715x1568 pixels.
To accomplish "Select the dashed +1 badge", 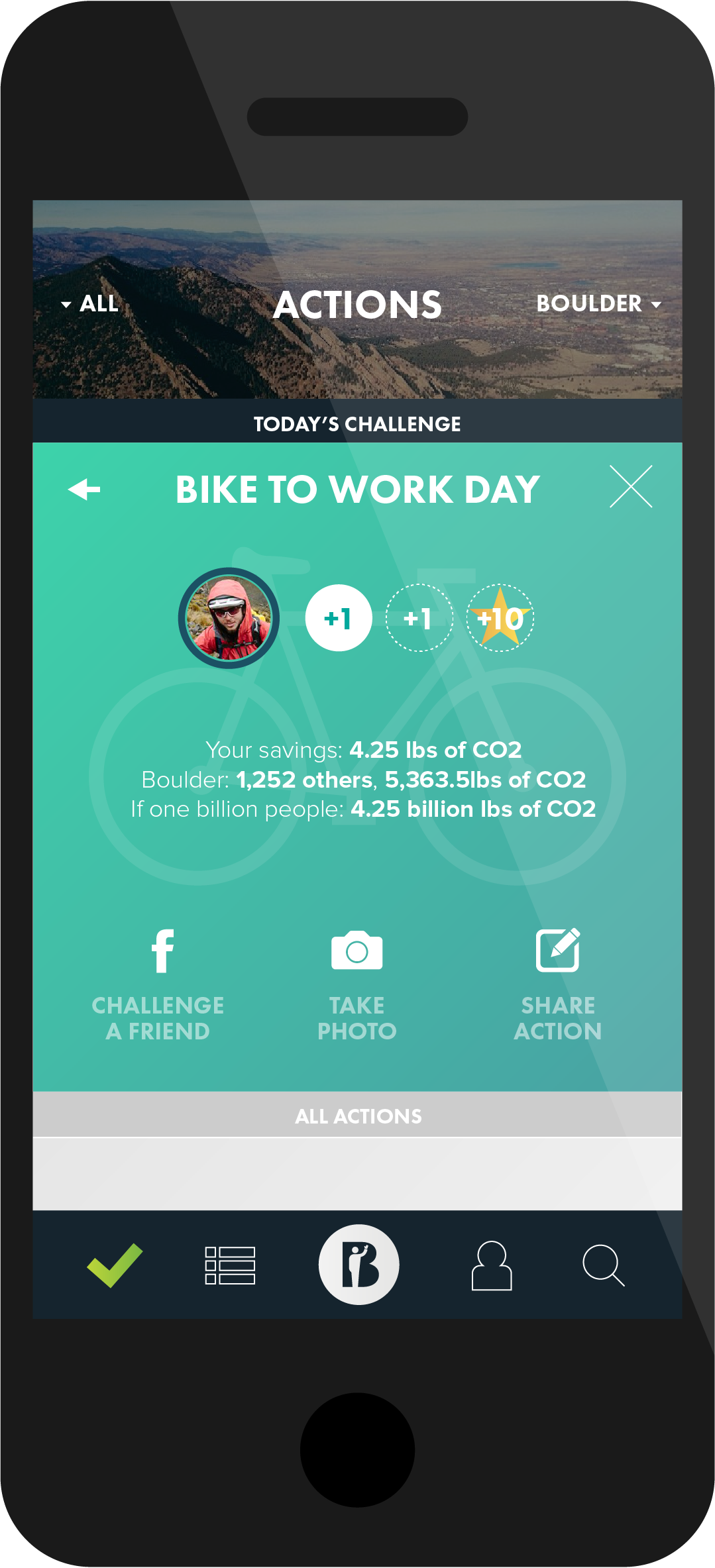I will pyautogui.click(x=419, y=618).
